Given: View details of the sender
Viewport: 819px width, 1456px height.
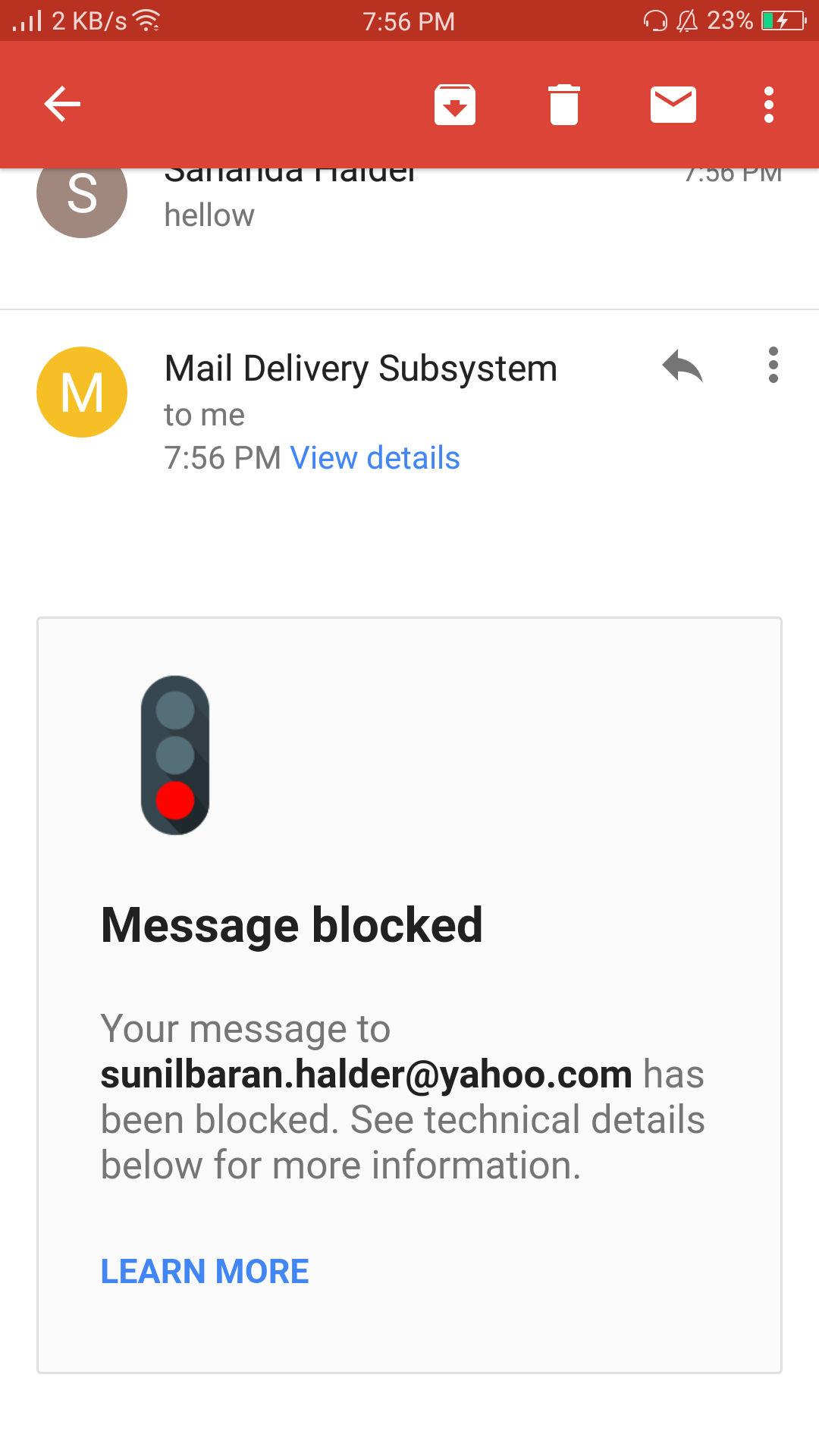Looking at the screenshot, I should [375, 458].
